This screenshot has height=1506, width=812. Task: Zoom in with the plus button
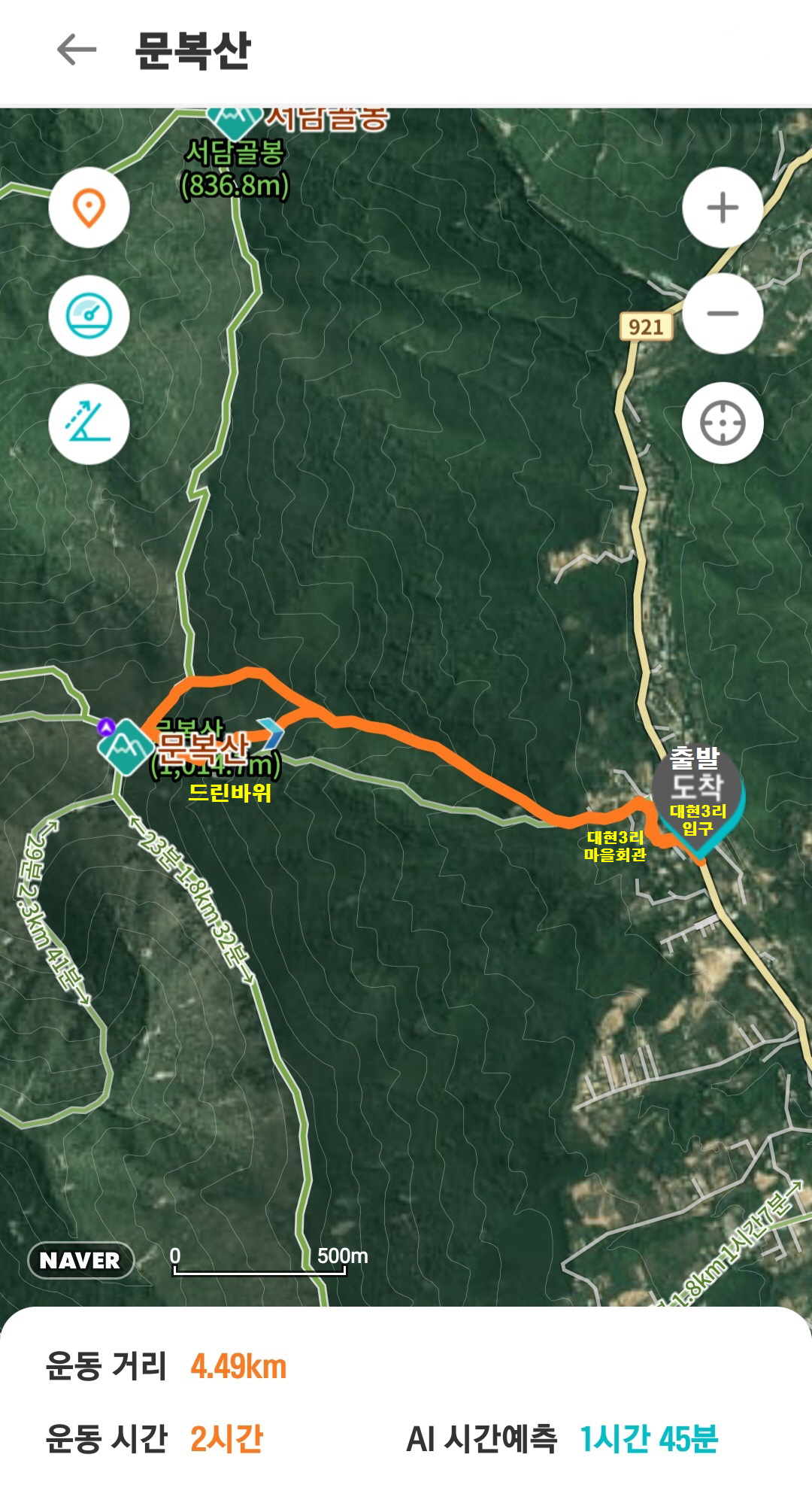click(x=723, y=208)
